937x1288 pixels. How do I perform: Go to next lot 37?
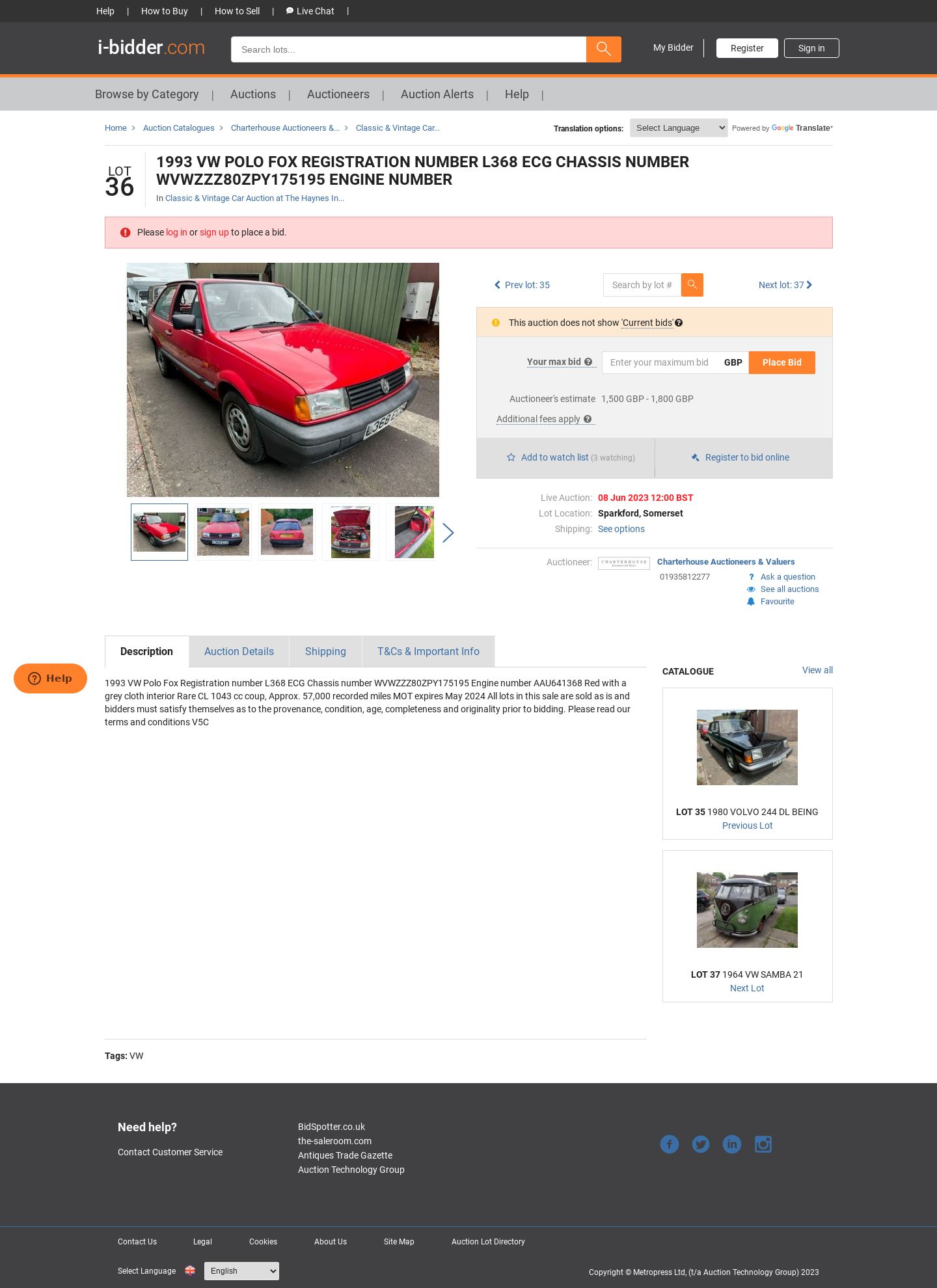(785, 285)
